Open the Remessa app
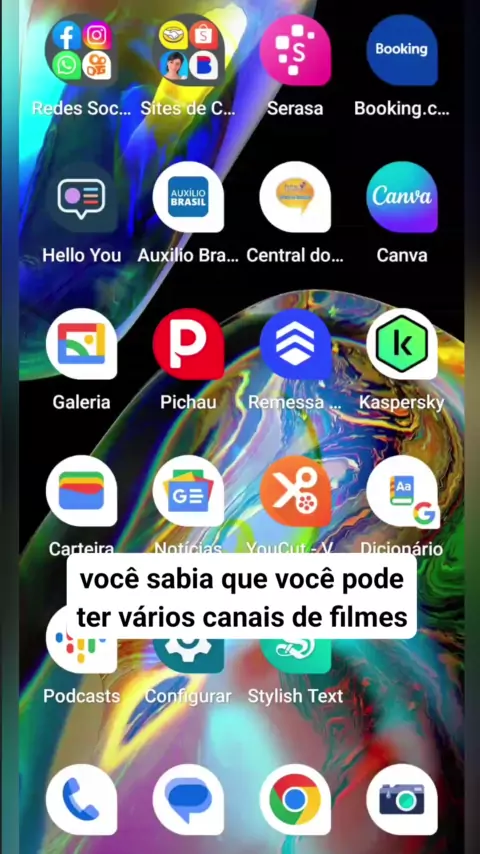Screen dimensions: 480x854 tap(295, 344)
